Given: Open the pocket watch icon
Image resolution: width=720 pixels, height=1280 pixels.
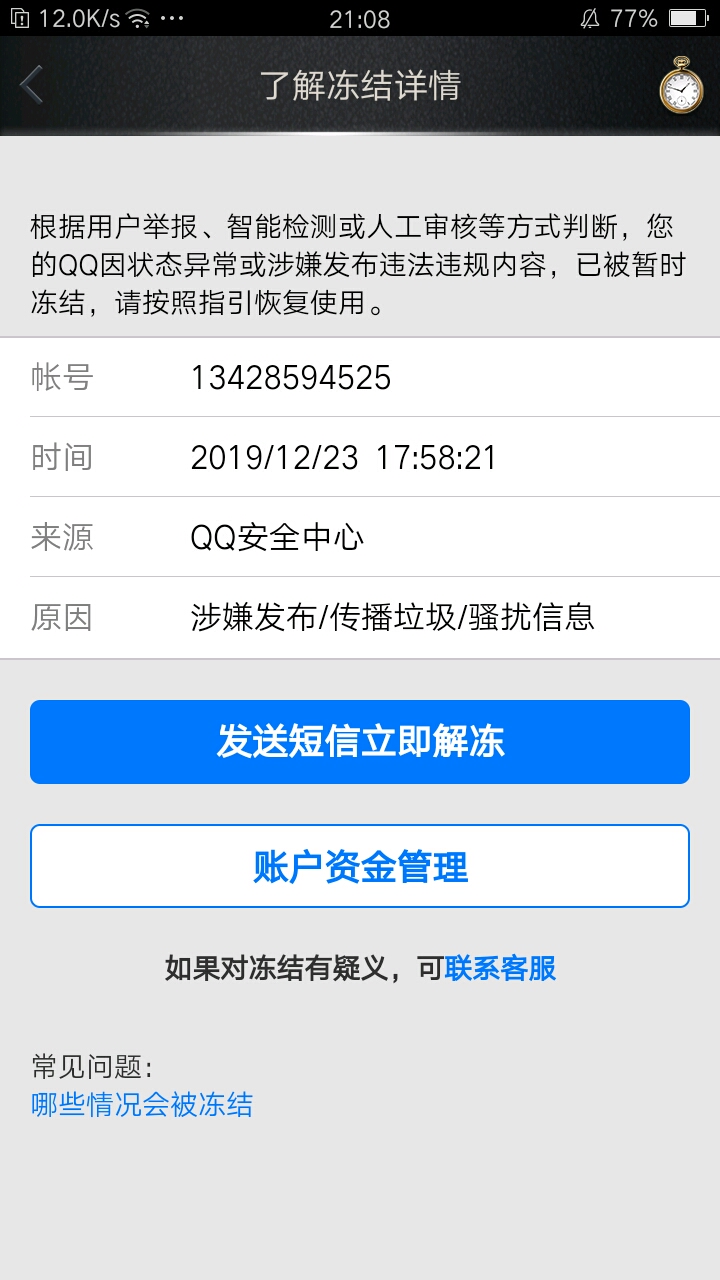Looking at the screenshot, I should coord(681,86).
